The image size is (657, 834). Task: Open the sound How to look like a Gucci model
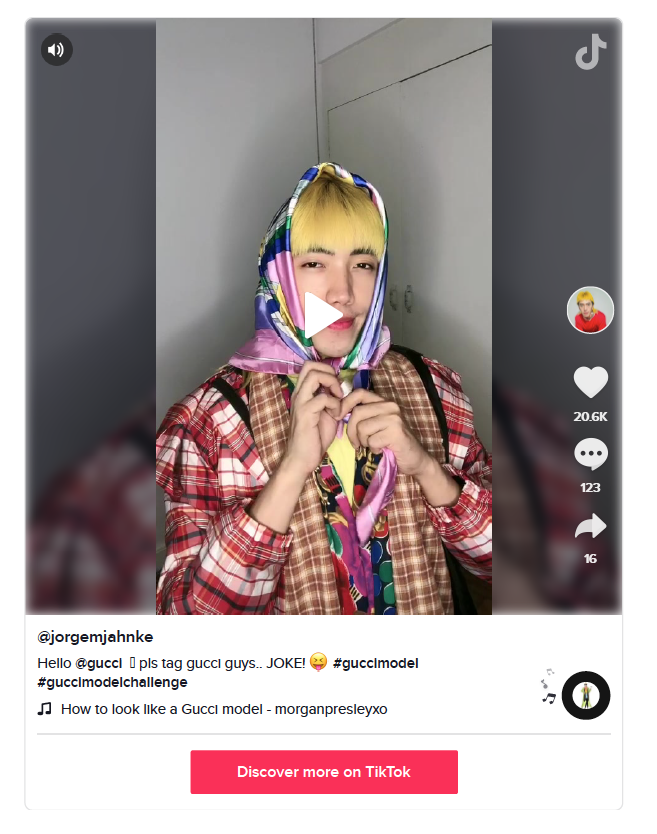click(x=223, y=709)
